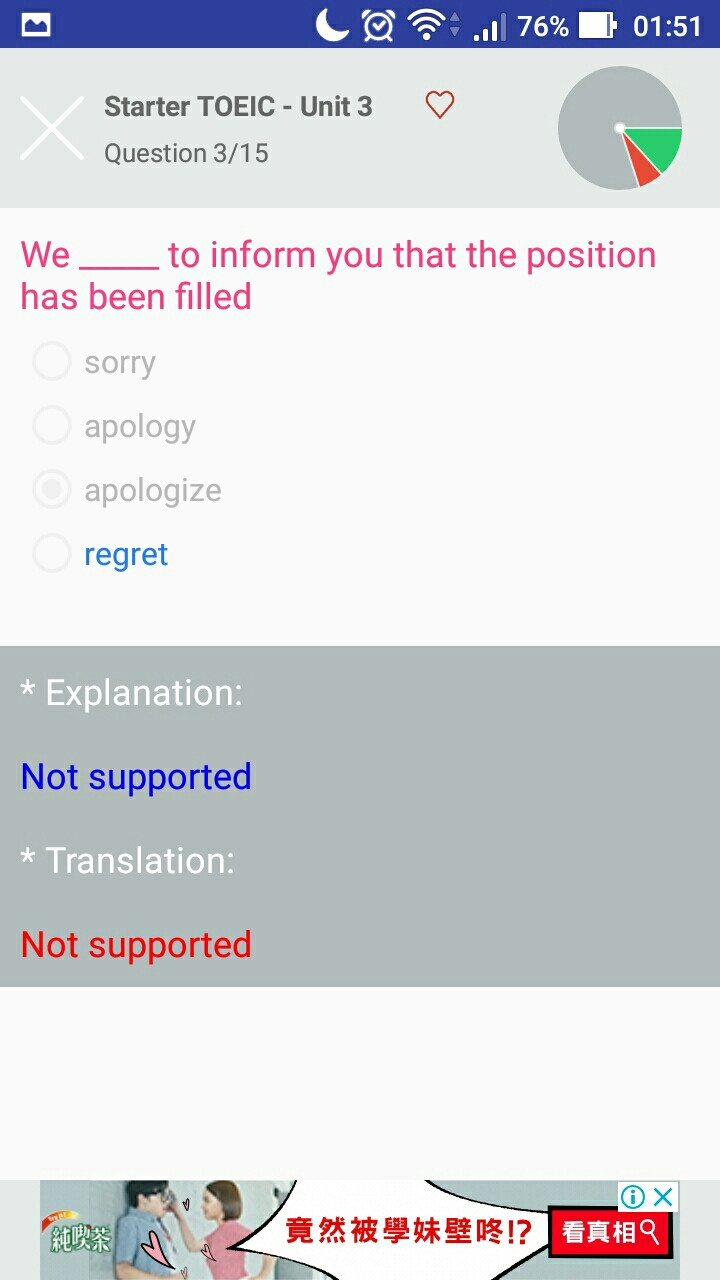Tap the 'apologize' radio button
Image resolution: width=720 pixels, height=1280 pixels.
pos(52,490)
